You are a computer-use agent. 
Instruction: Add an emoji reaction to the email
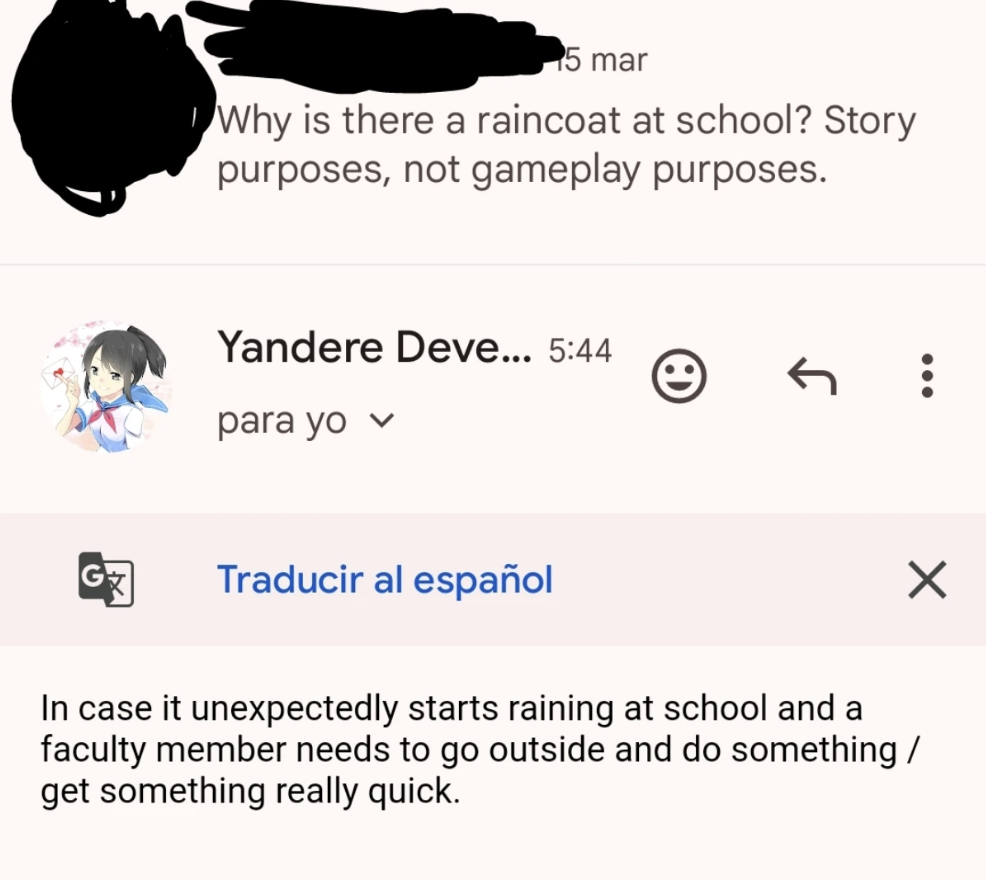pos(679,376)
